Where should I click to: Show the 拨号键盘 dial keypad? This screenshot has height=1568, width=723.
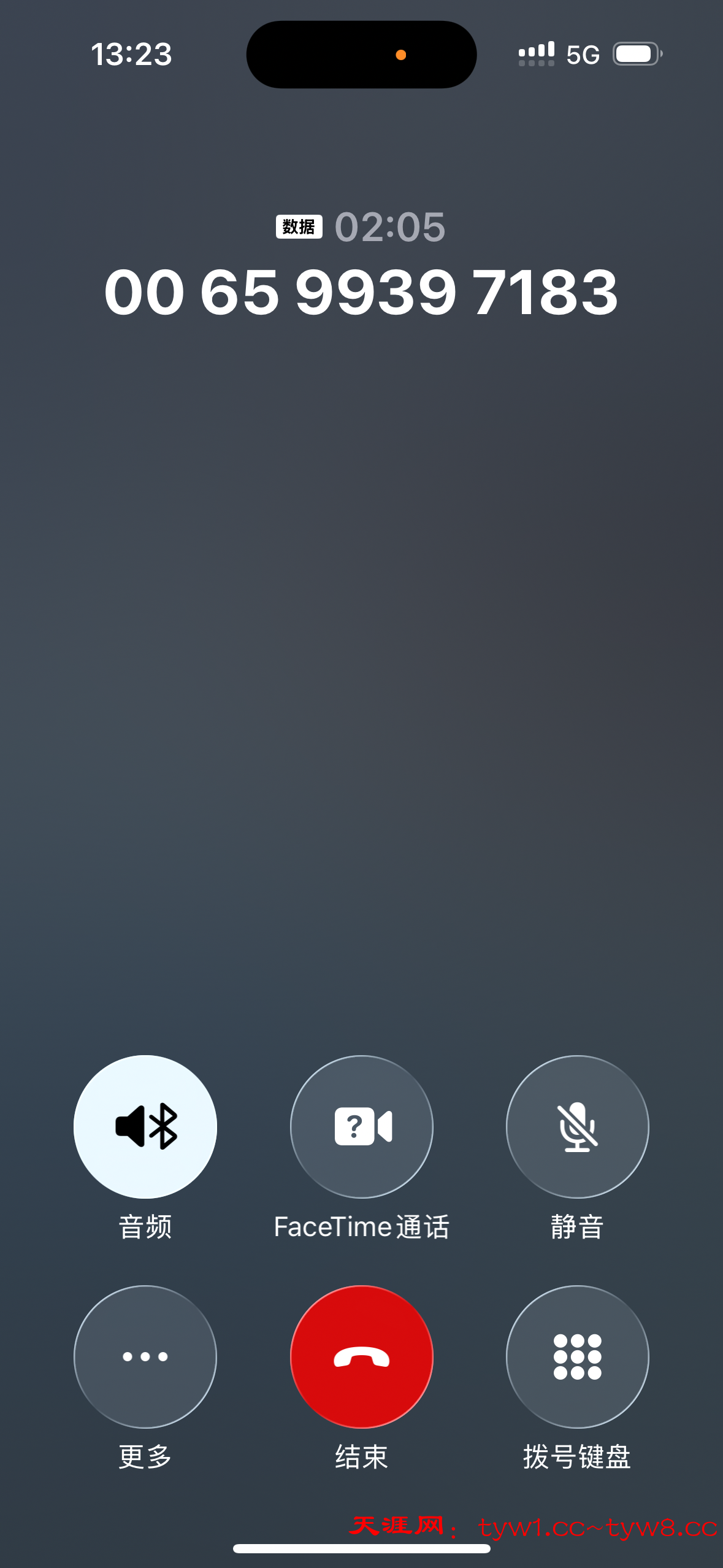tap(577, 1356)
